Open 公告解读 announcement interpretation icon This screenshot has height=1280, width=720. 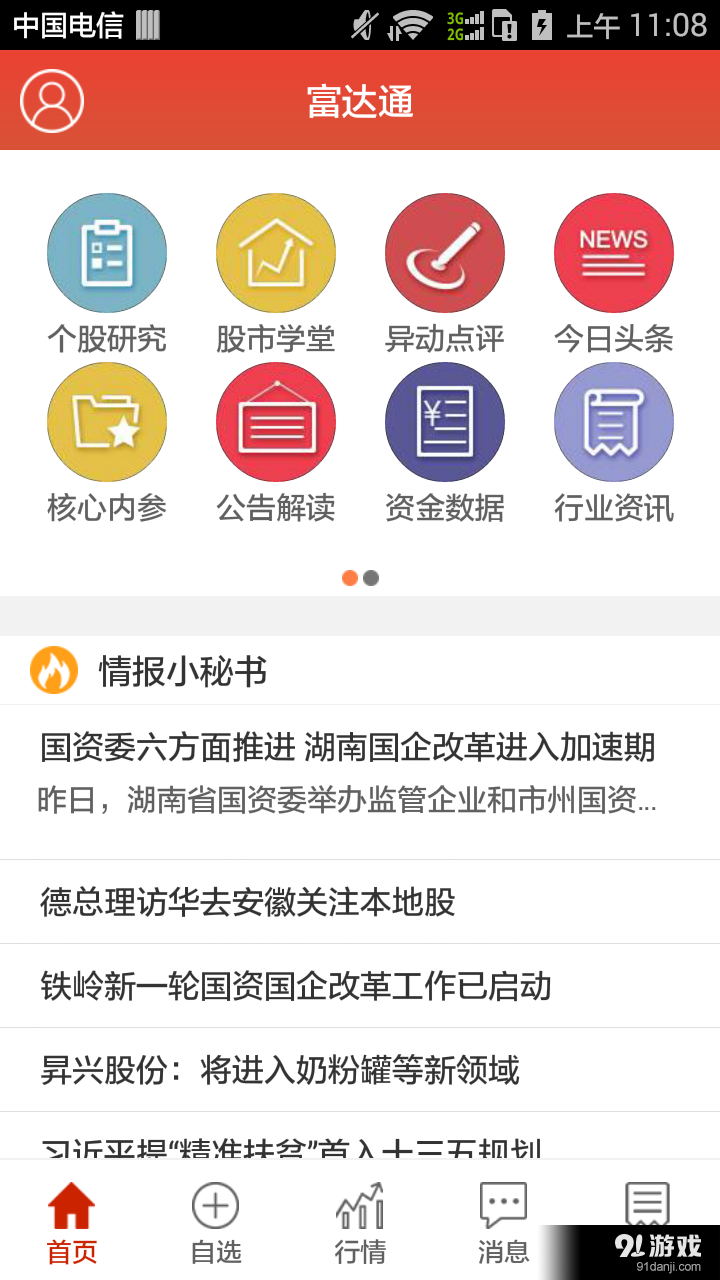(276, 421)
